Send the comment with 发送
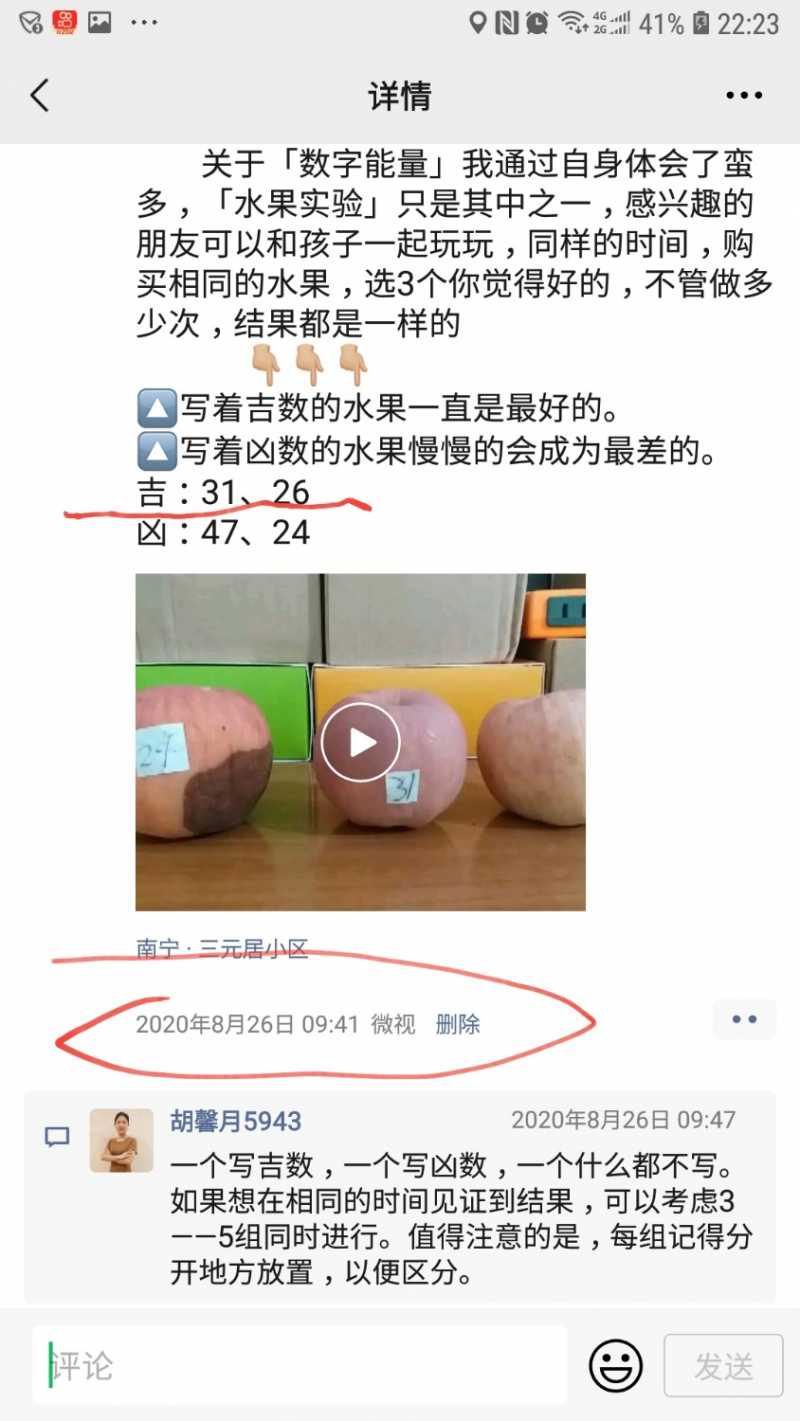Screen dimensions: 800x1421 (x=723, y=1366)
